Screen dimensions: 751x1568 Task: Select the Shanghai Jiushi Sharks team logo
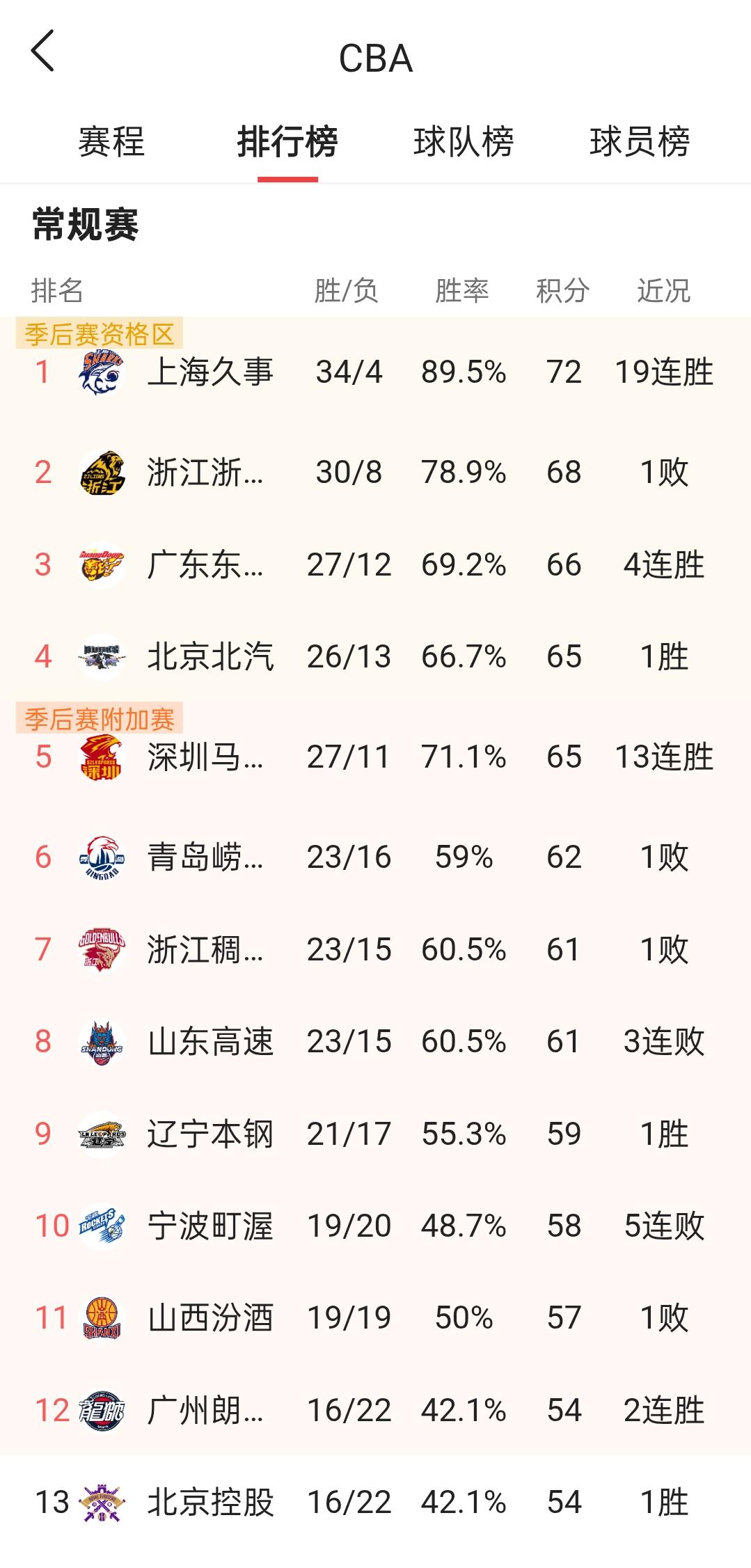[x=103, y=373]
